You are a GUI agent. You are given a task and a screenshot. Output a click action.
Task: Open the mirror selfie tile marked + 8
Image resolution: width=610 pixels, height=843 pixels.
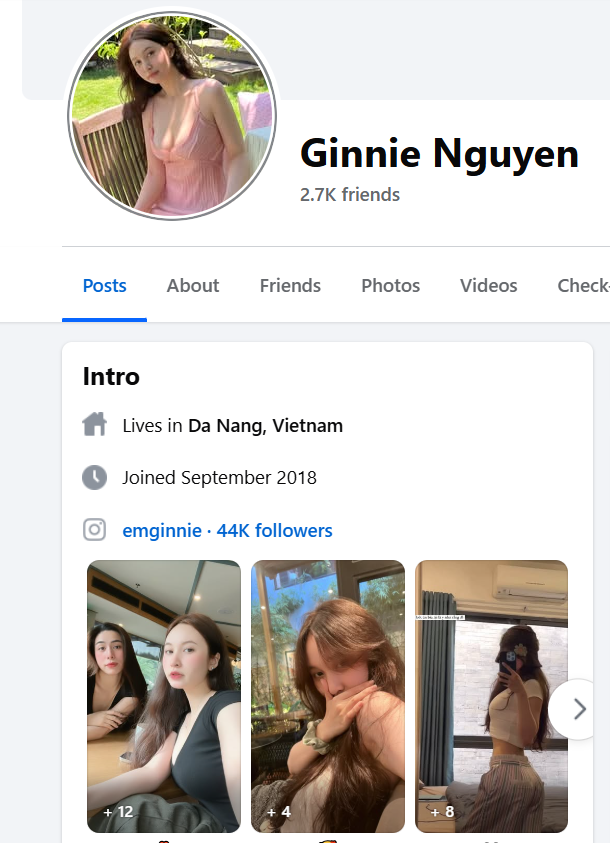[491, 696]
